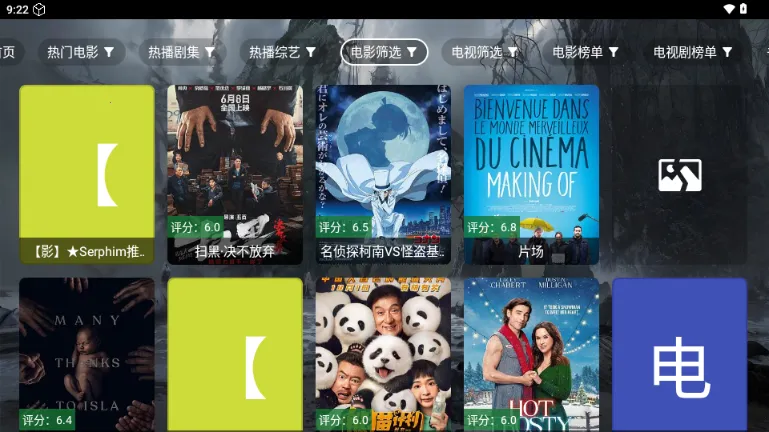
Task: Go to the 电视剧榜单 tab
Action: tap(693, 52)
